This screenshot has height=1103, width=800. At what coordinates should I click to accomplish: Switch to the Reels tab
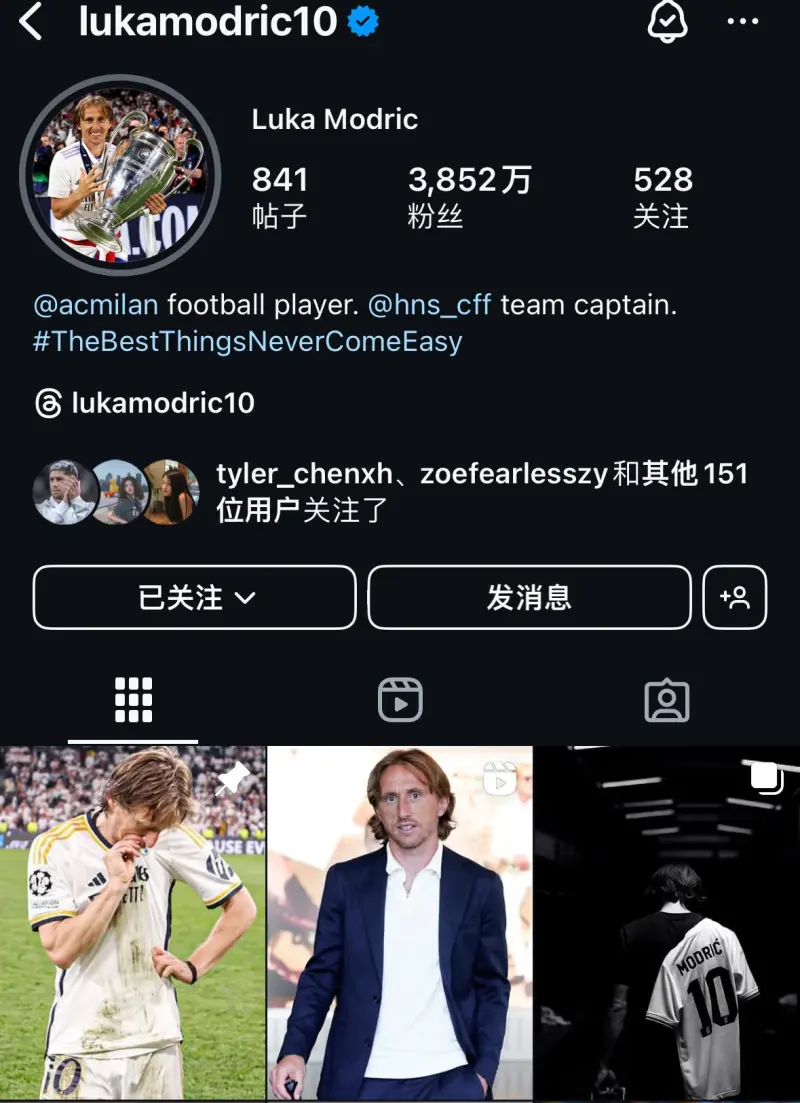click(400, 700)
